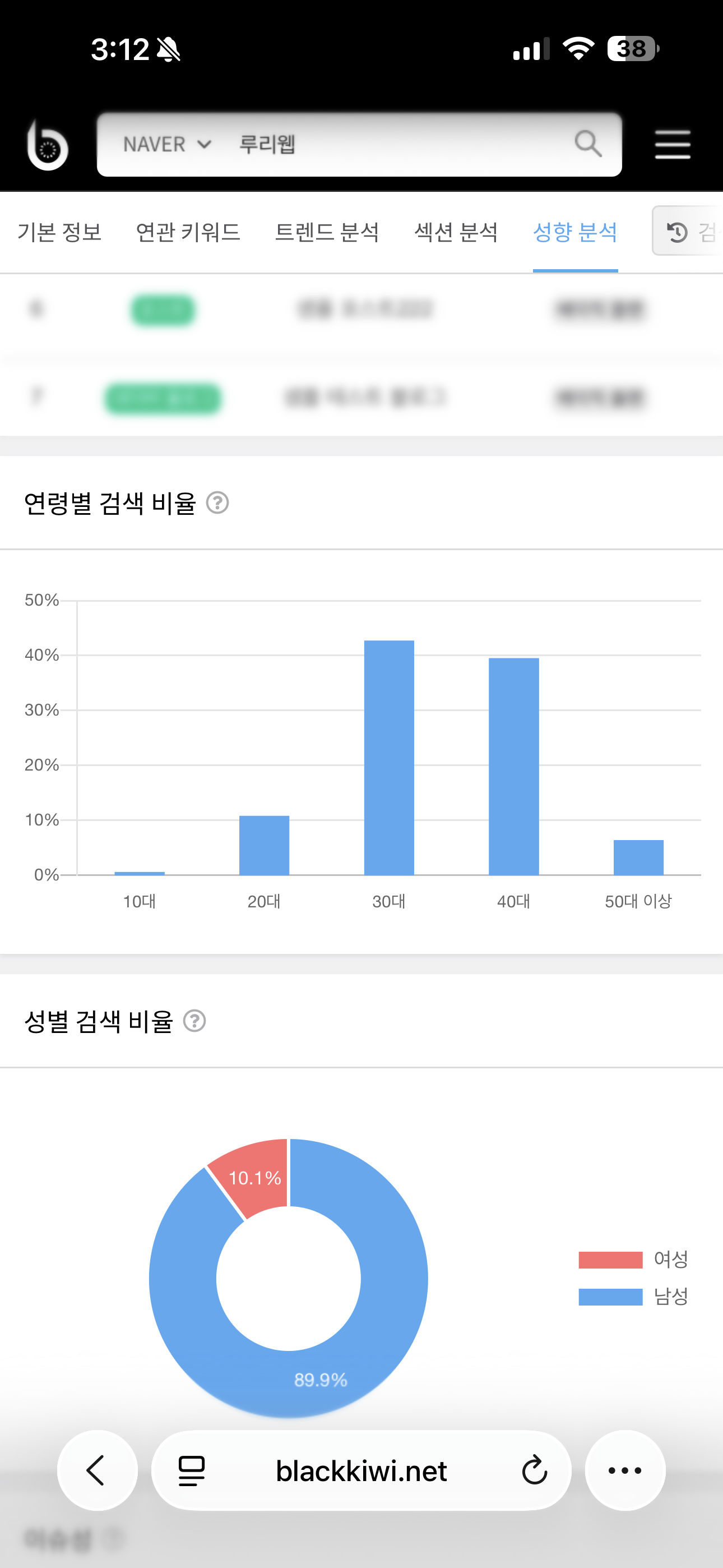Open the page reader menu icon
Image resolution: width=723 pixels, height=1568 pixels.
pos(192,1470)
